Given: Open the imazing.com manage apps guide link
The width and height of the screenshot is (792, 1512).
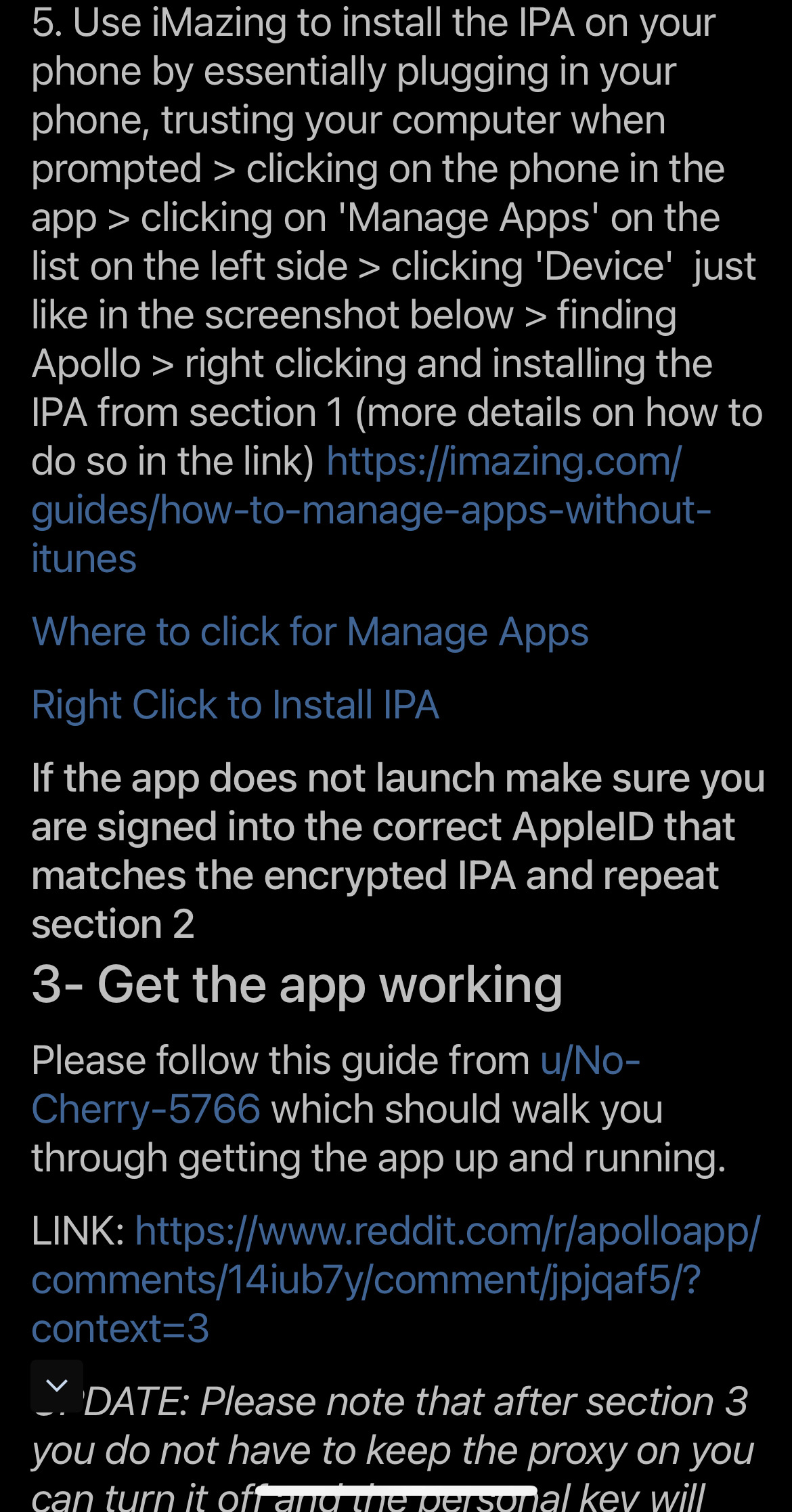Looking at the screenshot, I should pyautogui.click(x=370, y=511).
